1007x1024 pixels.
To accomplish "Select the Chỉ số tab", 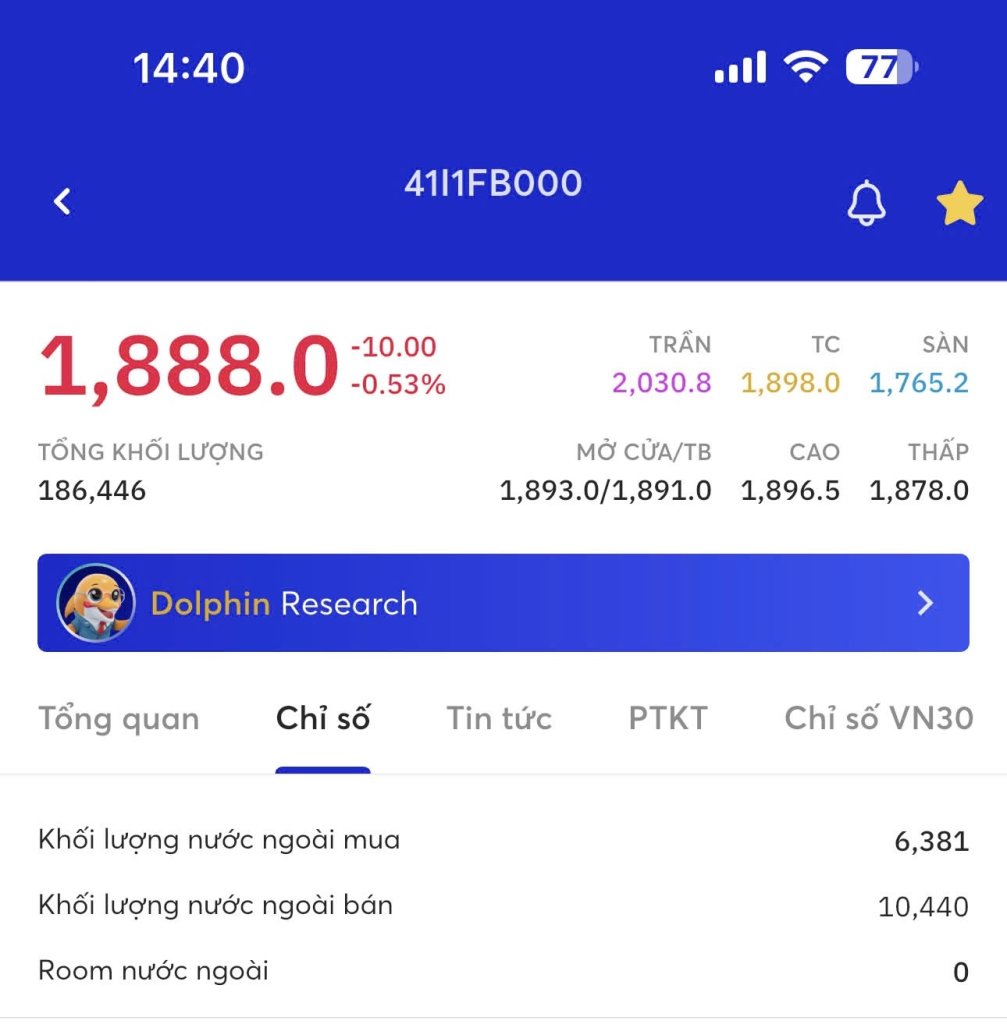I will (323, 719).
